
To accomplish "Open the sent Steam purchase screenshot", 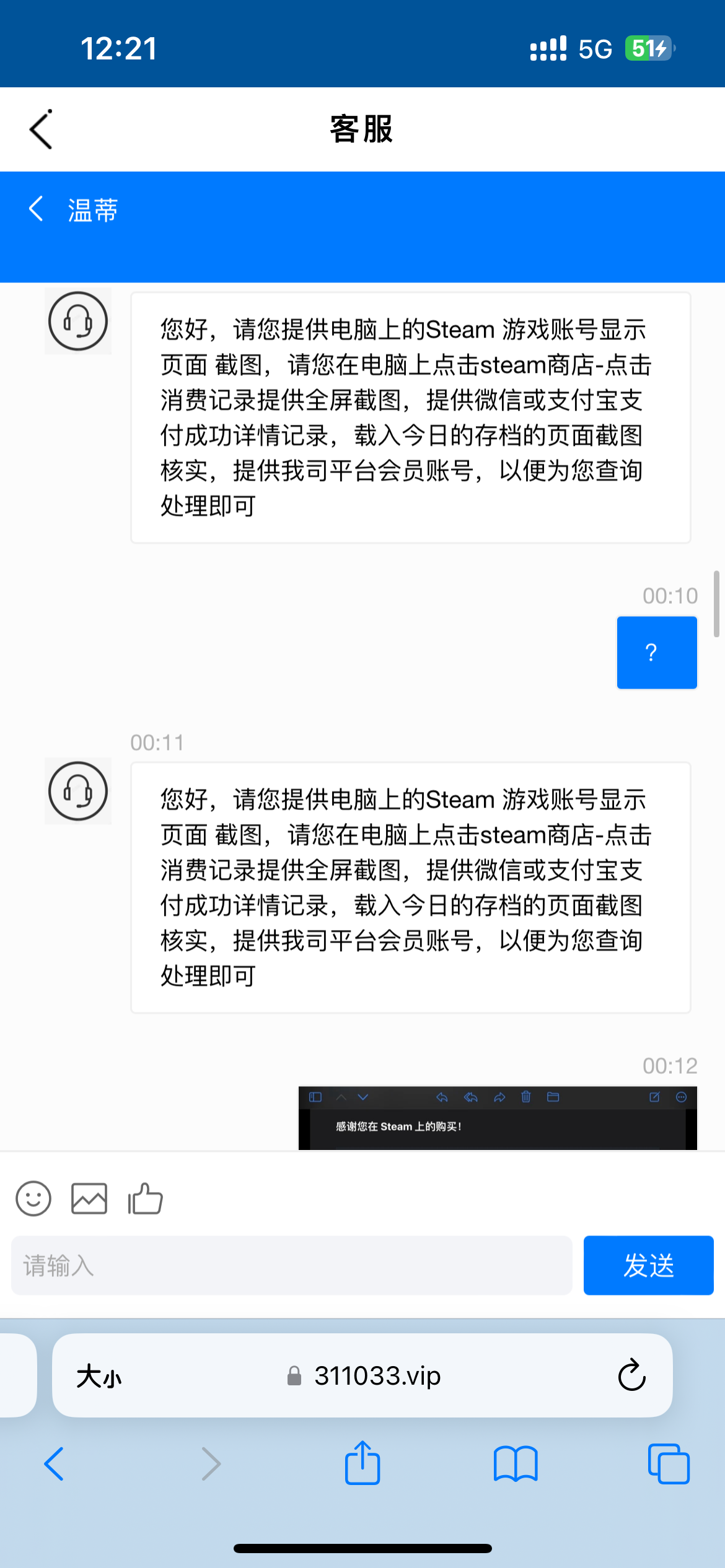I will point(497,1118).
